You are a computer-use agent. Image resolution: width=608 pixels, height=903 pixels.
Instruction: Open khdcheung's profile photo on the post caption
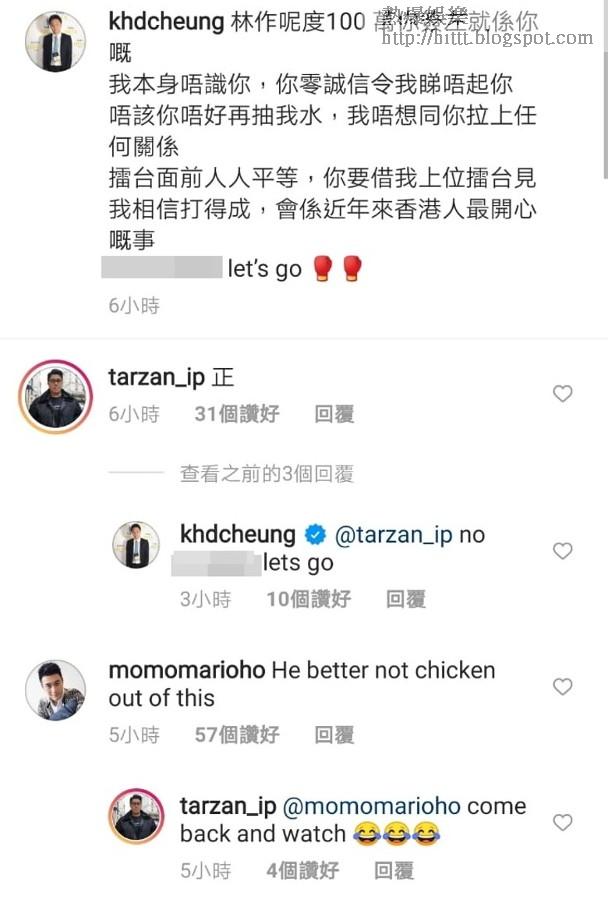pyautogui.click(x=55, y=42)
